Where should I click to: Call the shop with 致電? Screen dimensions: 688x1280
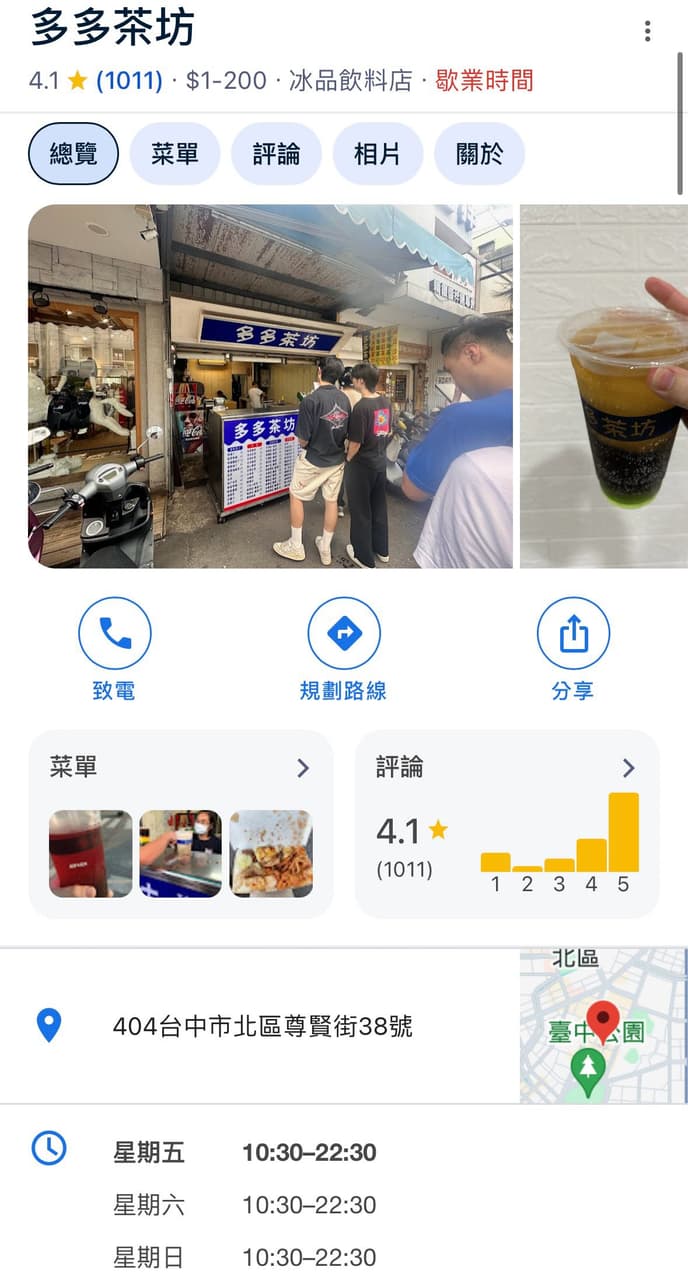click(114, 649)
